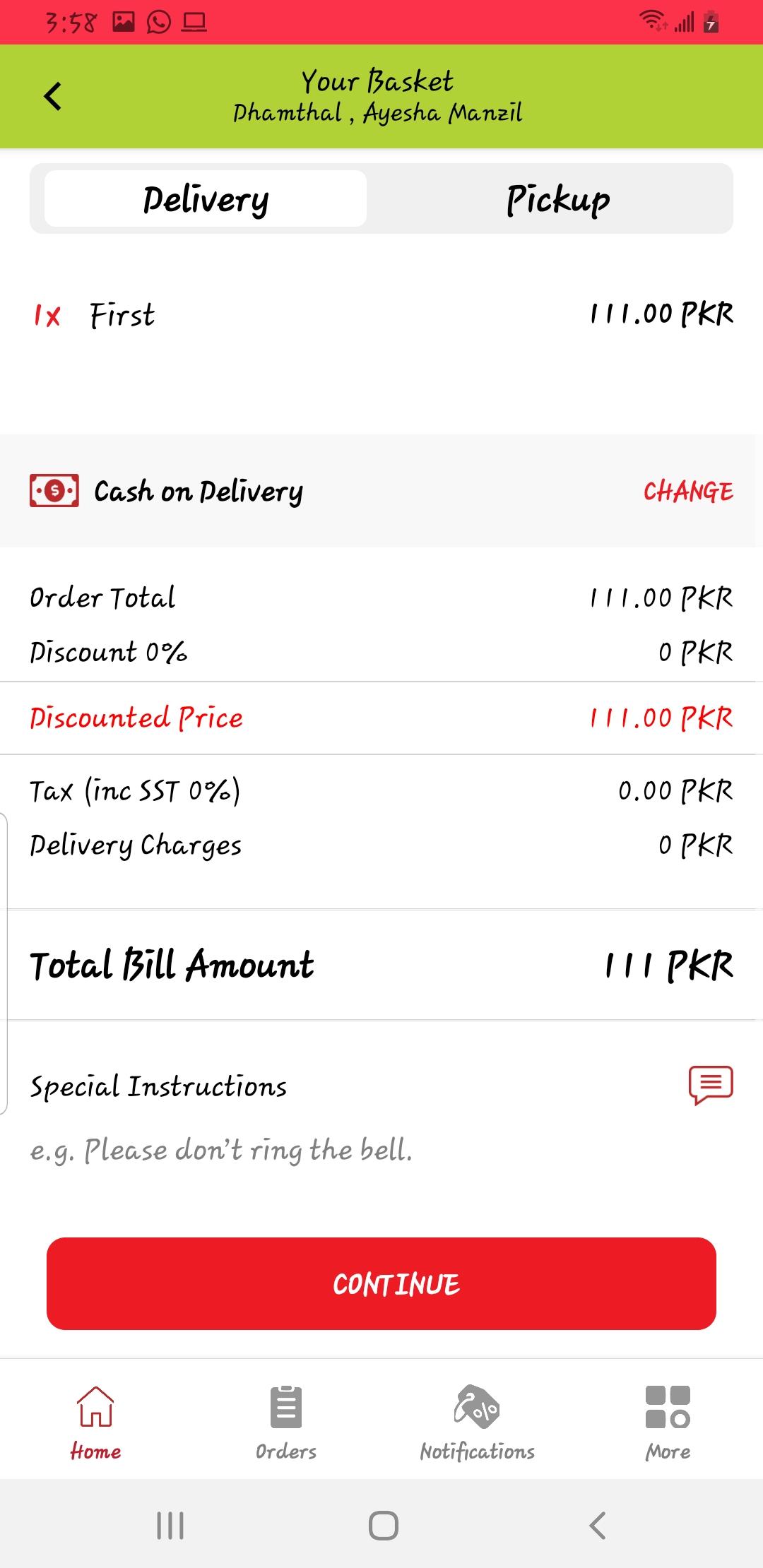The image size is (763, 1568).
Task: Focus the special instructions text field
Action: pyautogui.click(x=381, y=1151)
